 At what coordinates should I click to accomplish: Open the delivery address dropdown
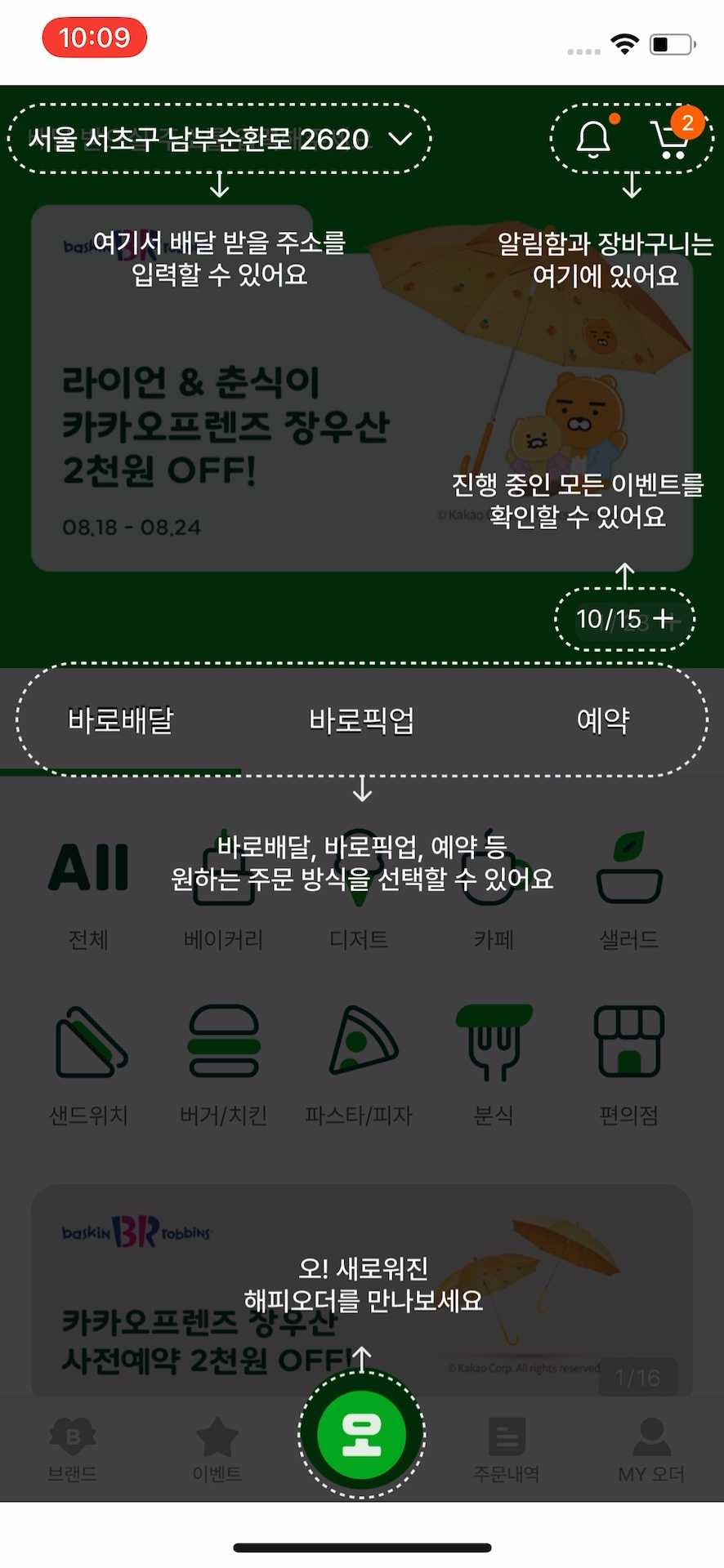pyautogui.click(x=219, y=139)
